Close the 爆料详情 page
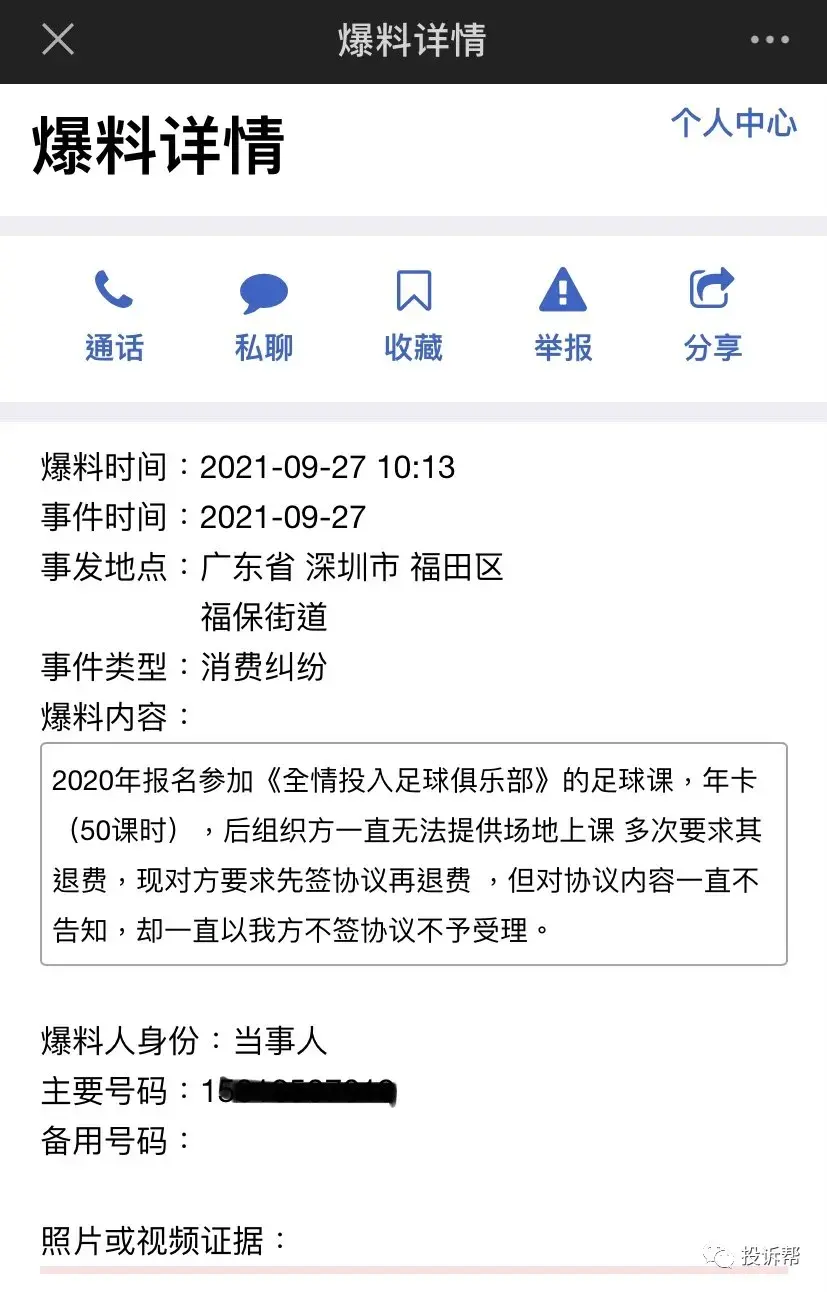This screenshot has width=827, height=1292. coord(58,40)
